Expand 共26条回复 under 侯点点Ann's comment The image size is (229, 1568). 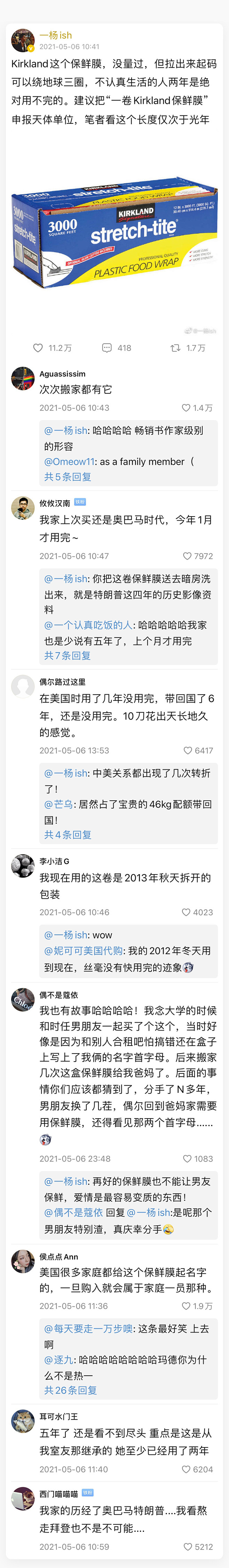pos(71,1390)
